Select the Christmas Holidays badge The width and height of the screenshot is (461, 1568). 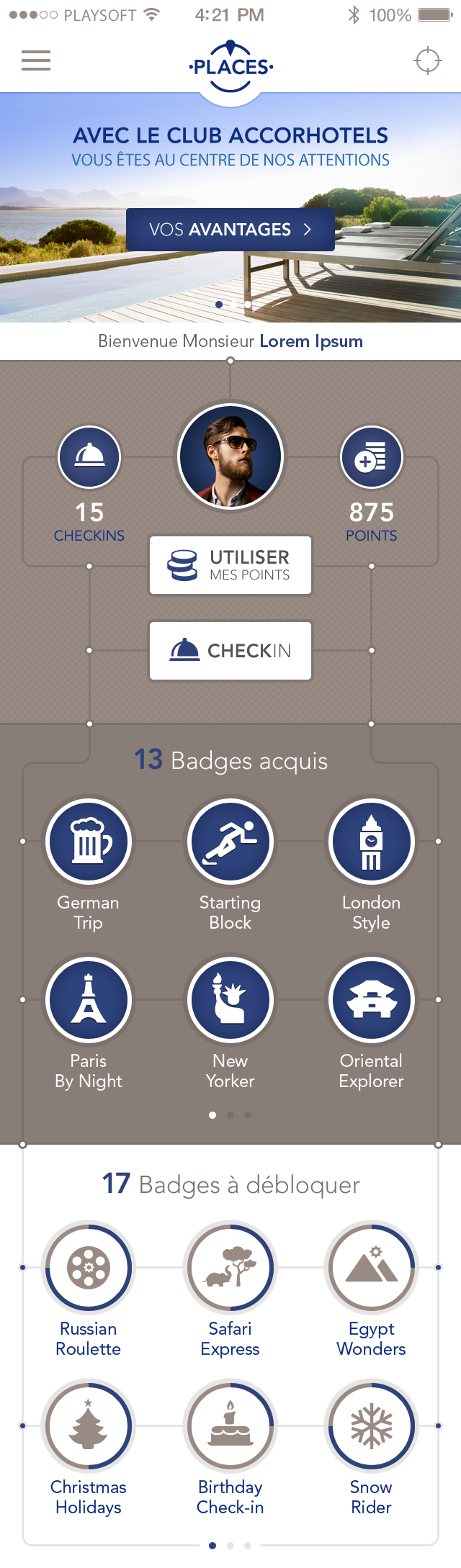(x=89, y=1425)
